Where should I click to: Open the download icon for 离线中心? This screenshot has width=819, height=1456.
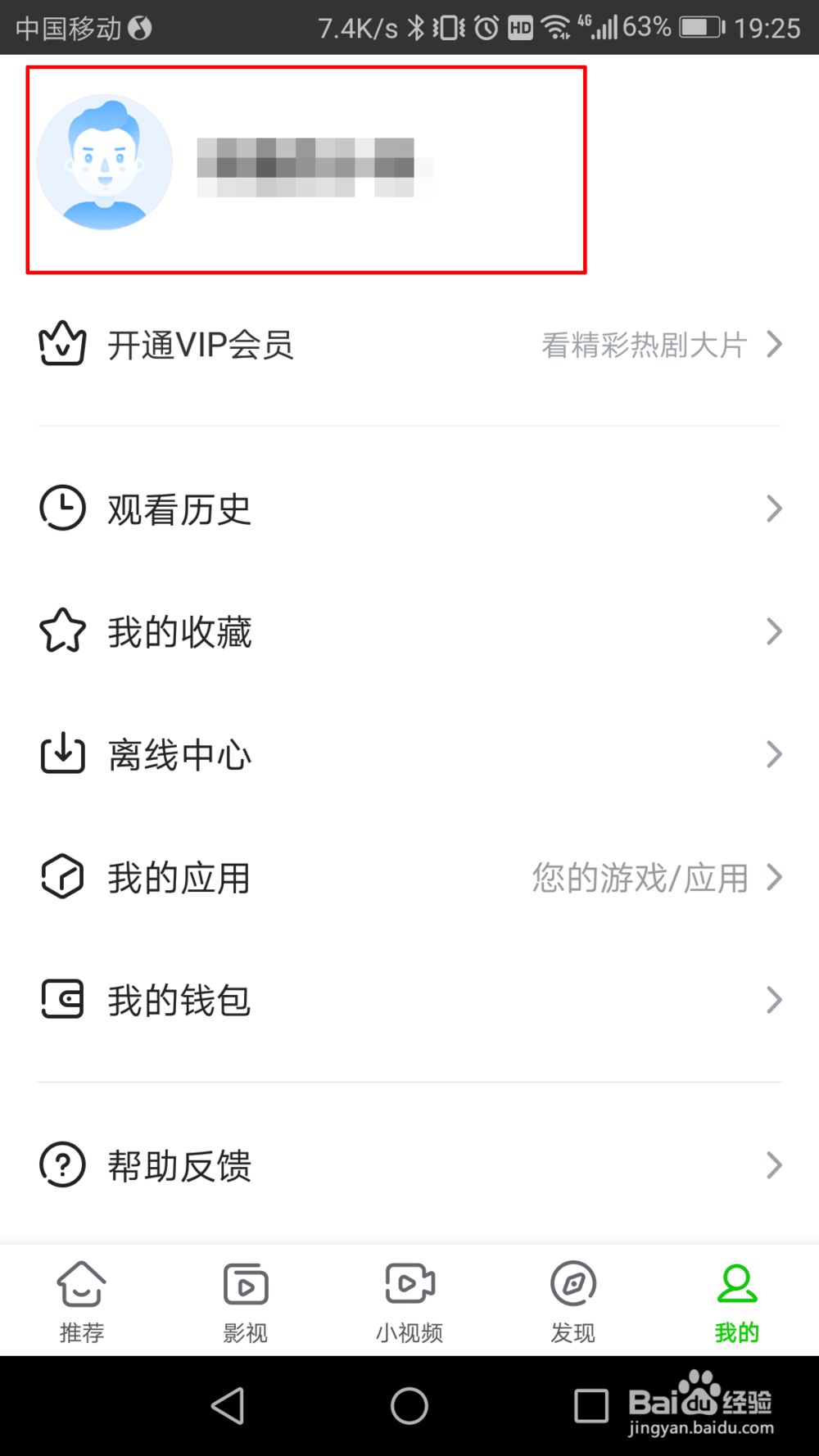[x=61, y=753]
